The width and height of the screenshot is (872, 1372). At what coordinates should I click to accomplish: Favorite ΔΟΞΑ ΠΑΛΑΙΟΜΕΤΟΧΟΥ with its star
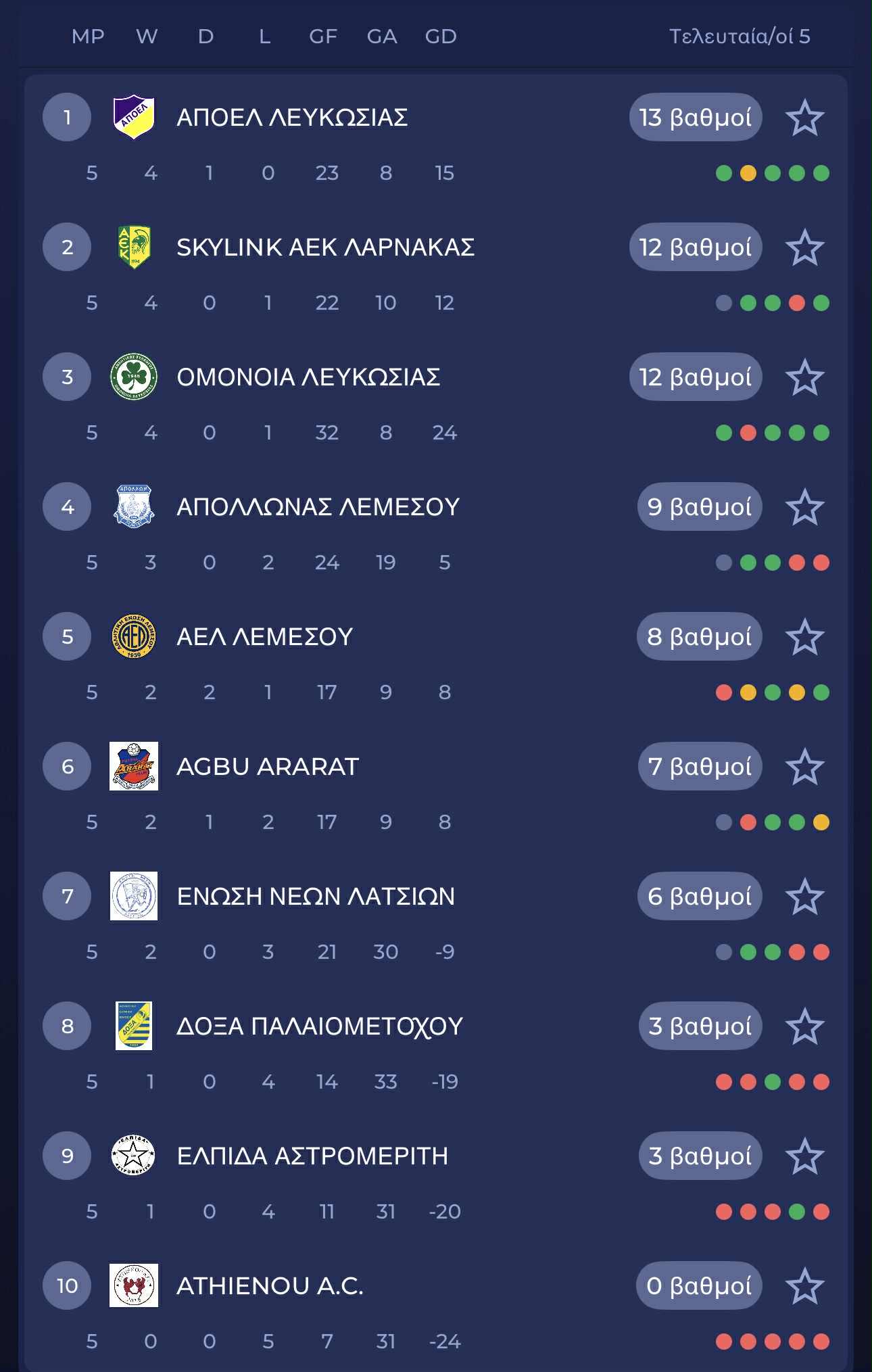pyautogui.click(x=804, y=1027)
